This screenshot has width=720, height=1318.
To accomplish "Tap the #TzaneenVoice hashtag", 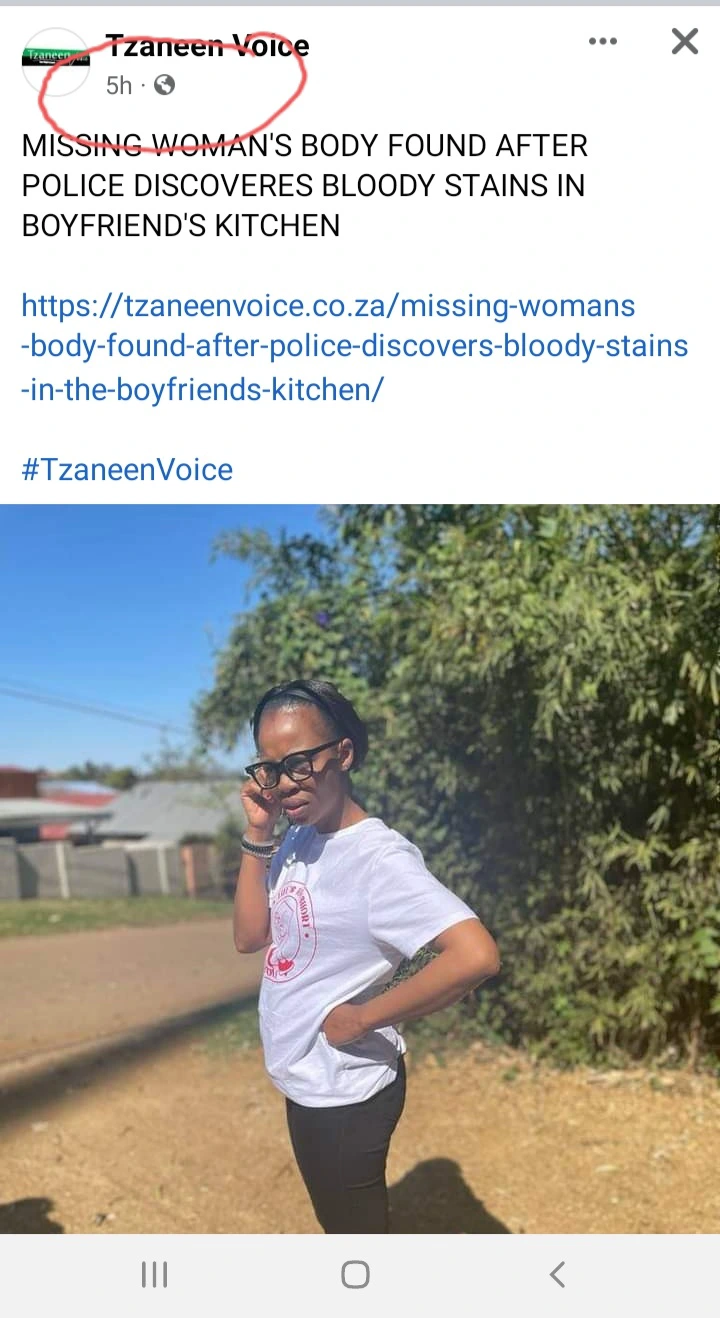I will click(127, 469).
